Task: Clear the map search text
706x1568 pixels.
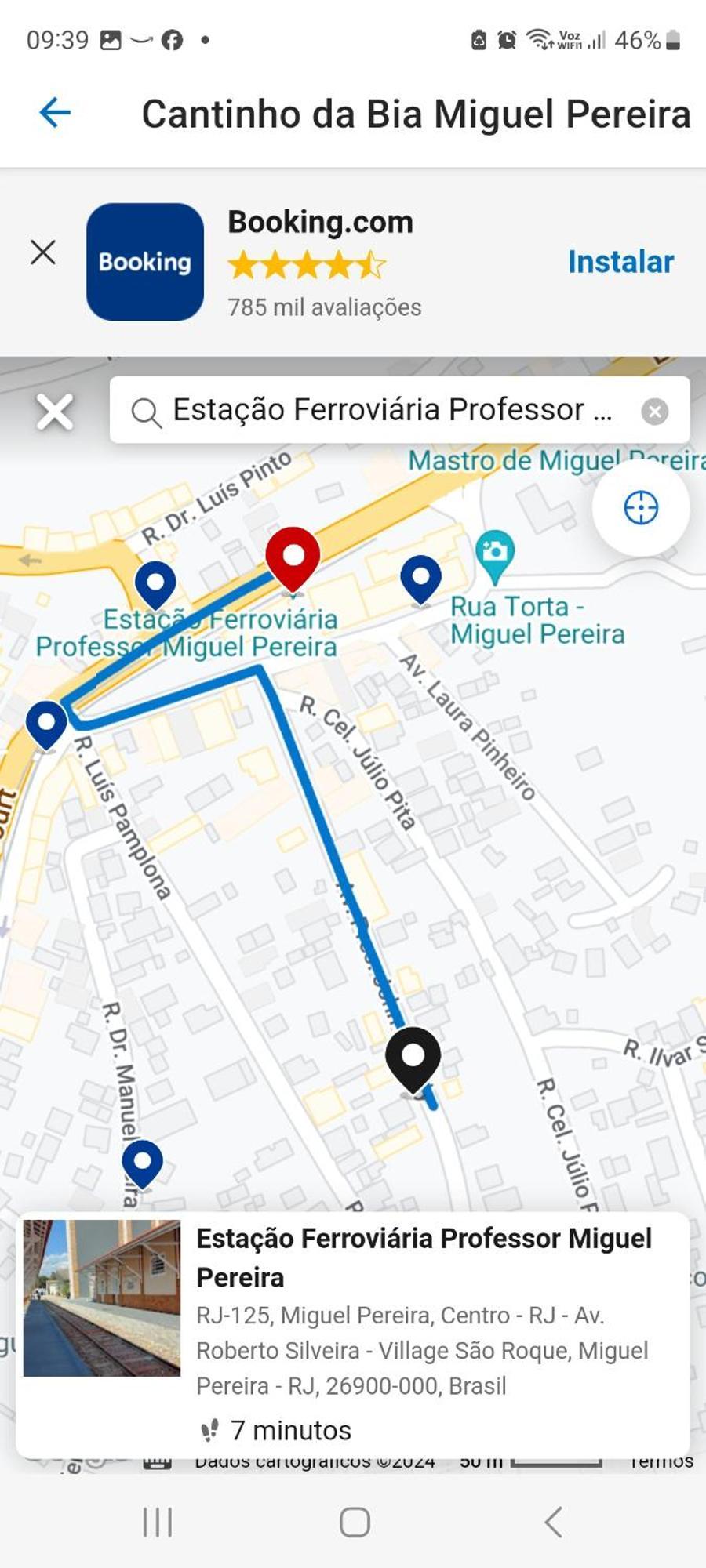Action: point(654,411)
